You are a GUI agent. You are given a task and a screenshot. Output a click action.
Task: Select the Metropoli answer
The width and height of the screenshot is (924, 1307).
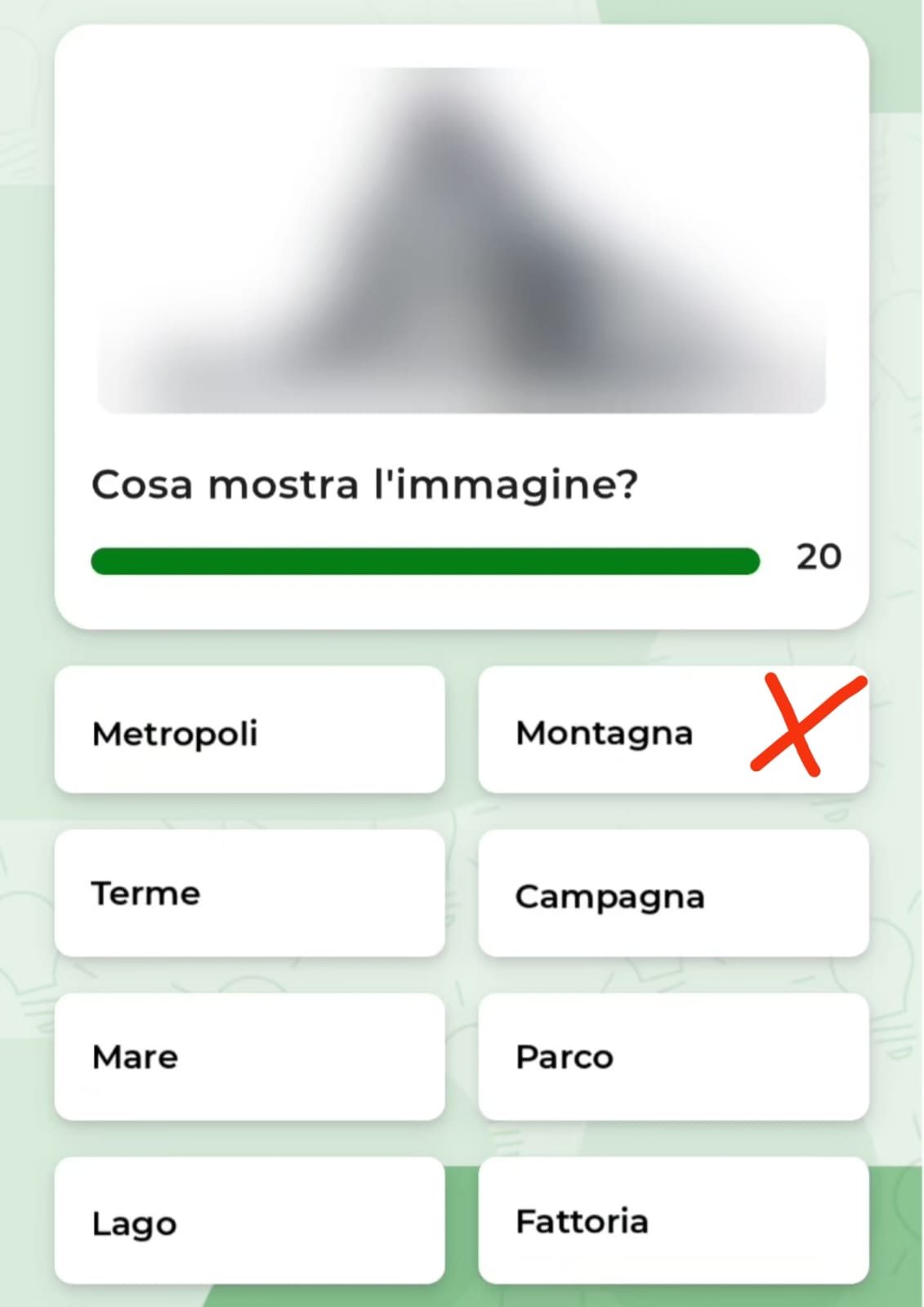coord(249,730)
